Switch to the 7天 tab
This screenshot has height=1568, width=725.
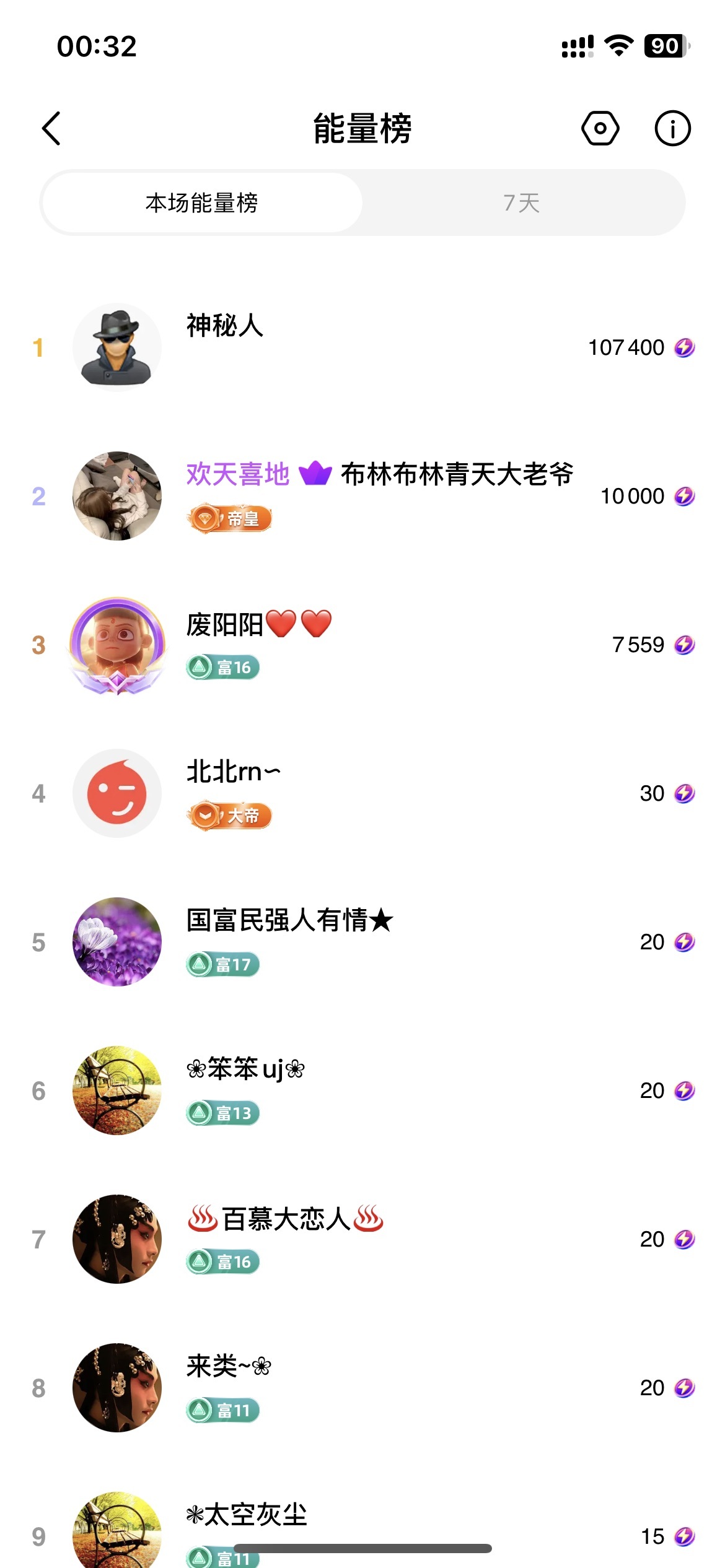tap(522, 203)
